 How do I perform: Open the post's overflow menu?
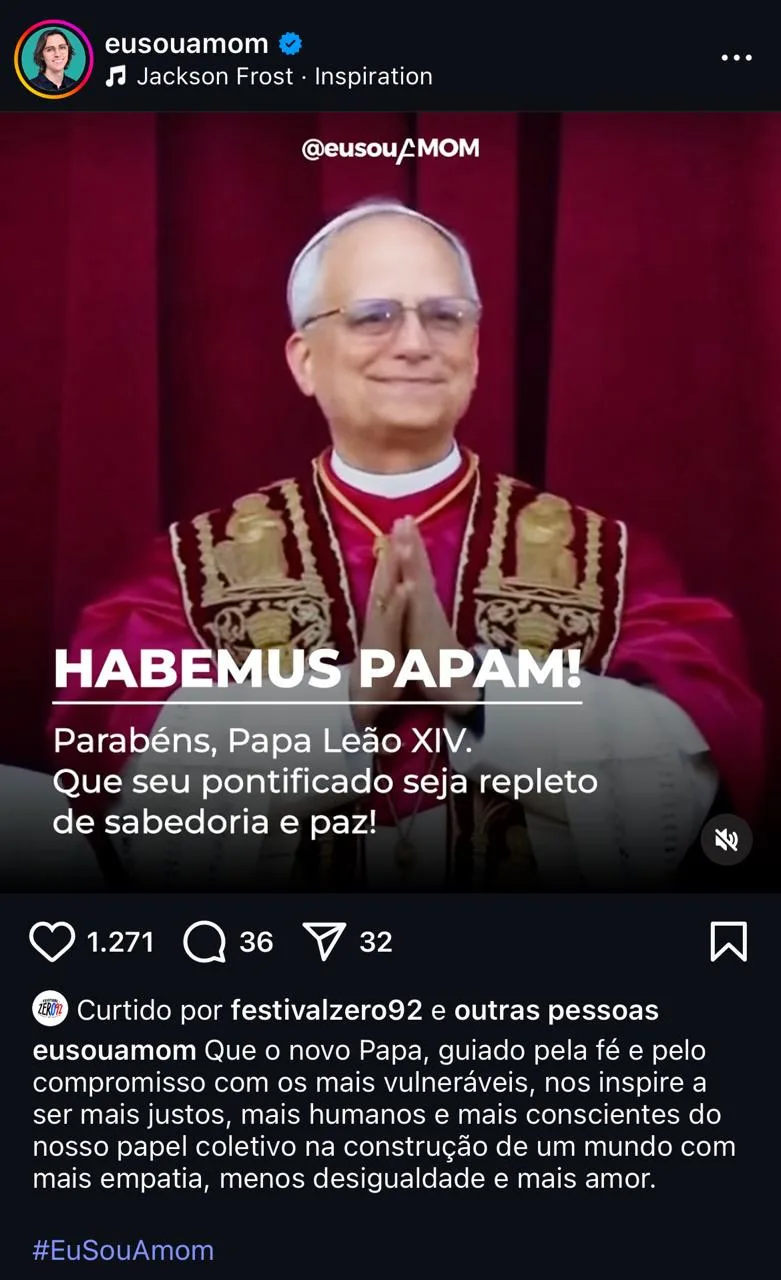tap(736, 58)
